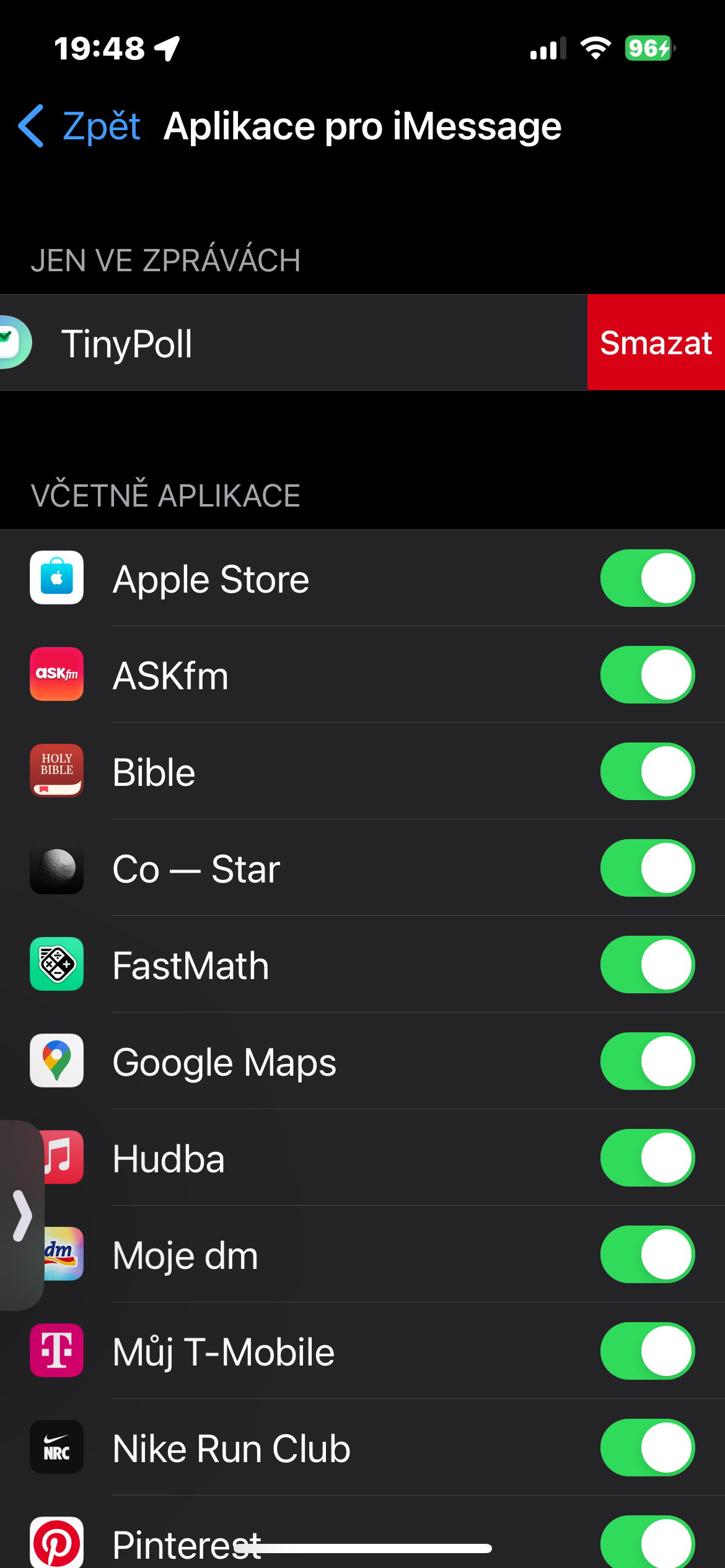Switch off Můj T-Mobile
Screen dimensions: 725x1568
coord(647,1351)
